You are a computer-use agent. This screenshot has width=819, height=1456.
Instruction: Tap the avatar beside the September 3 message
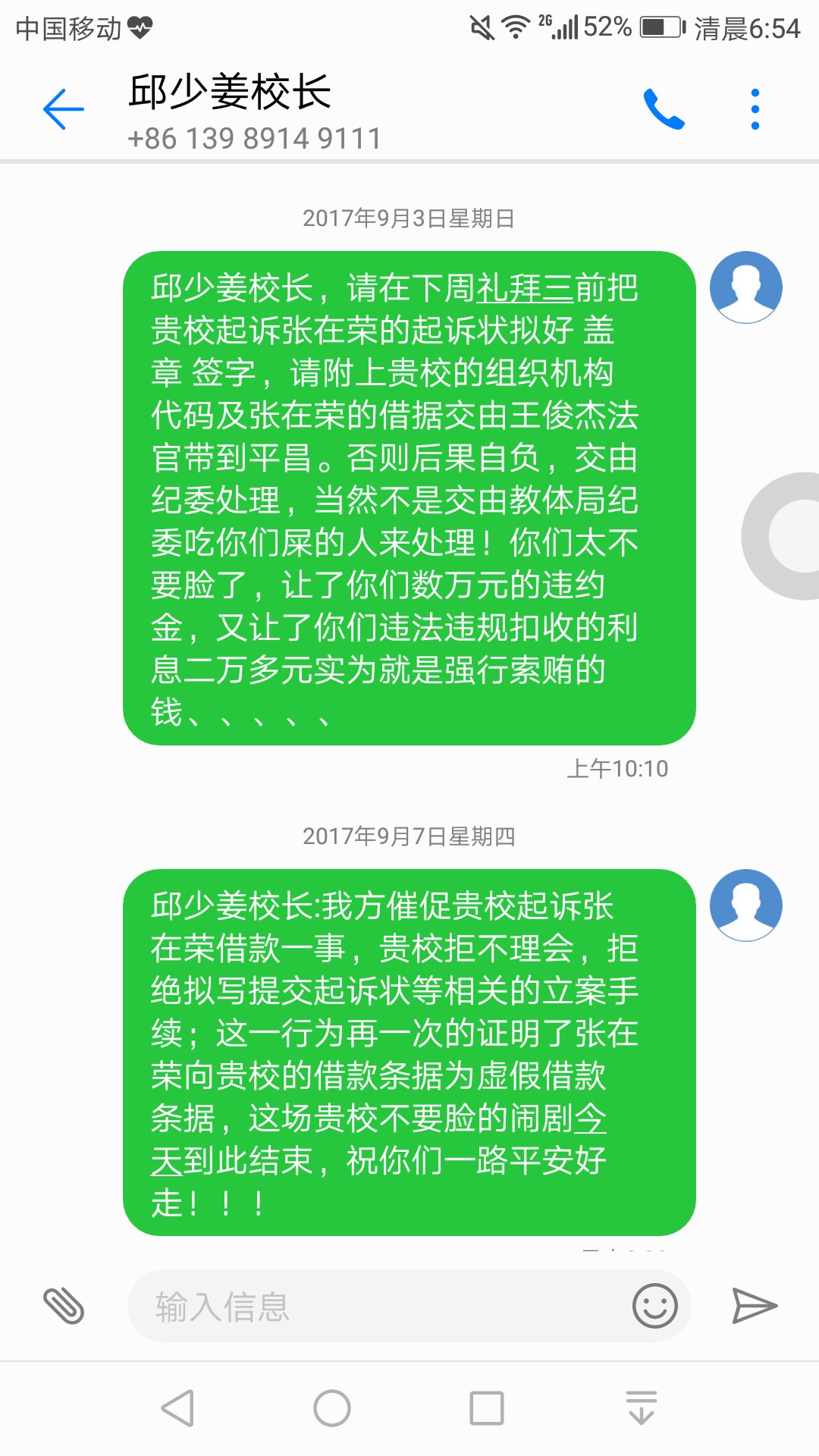745,287
